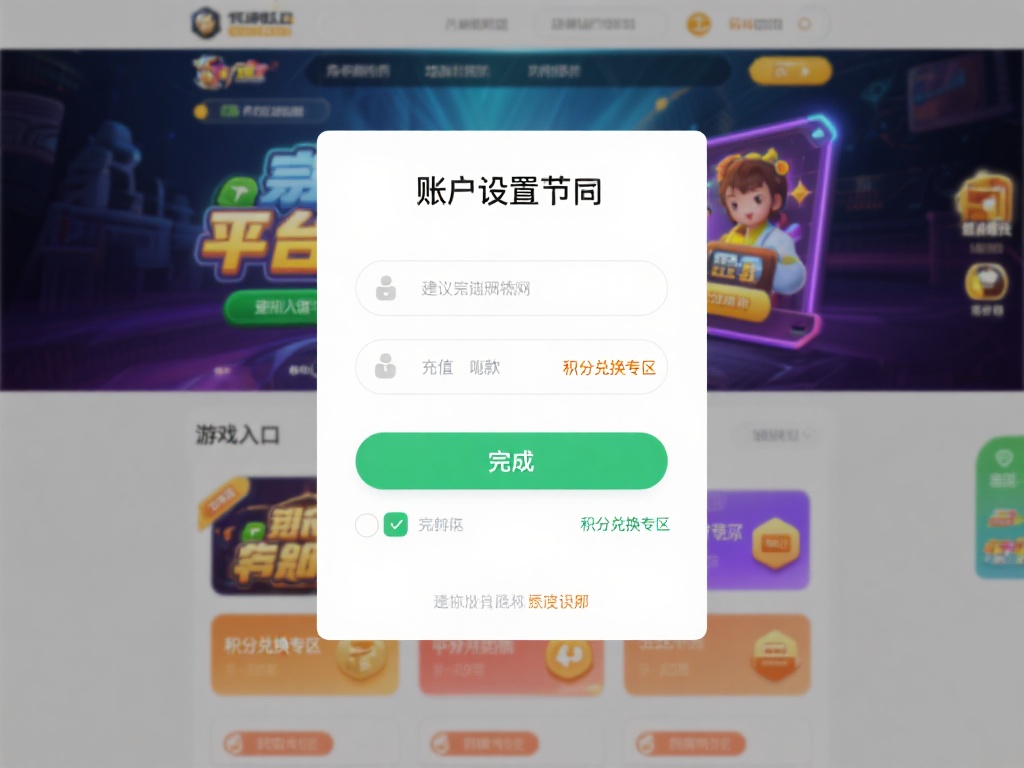Screen dimensions: 1024x768
Task: Open the orange 积分兑换专区 link inside the field
Action: tap(609, 368)
